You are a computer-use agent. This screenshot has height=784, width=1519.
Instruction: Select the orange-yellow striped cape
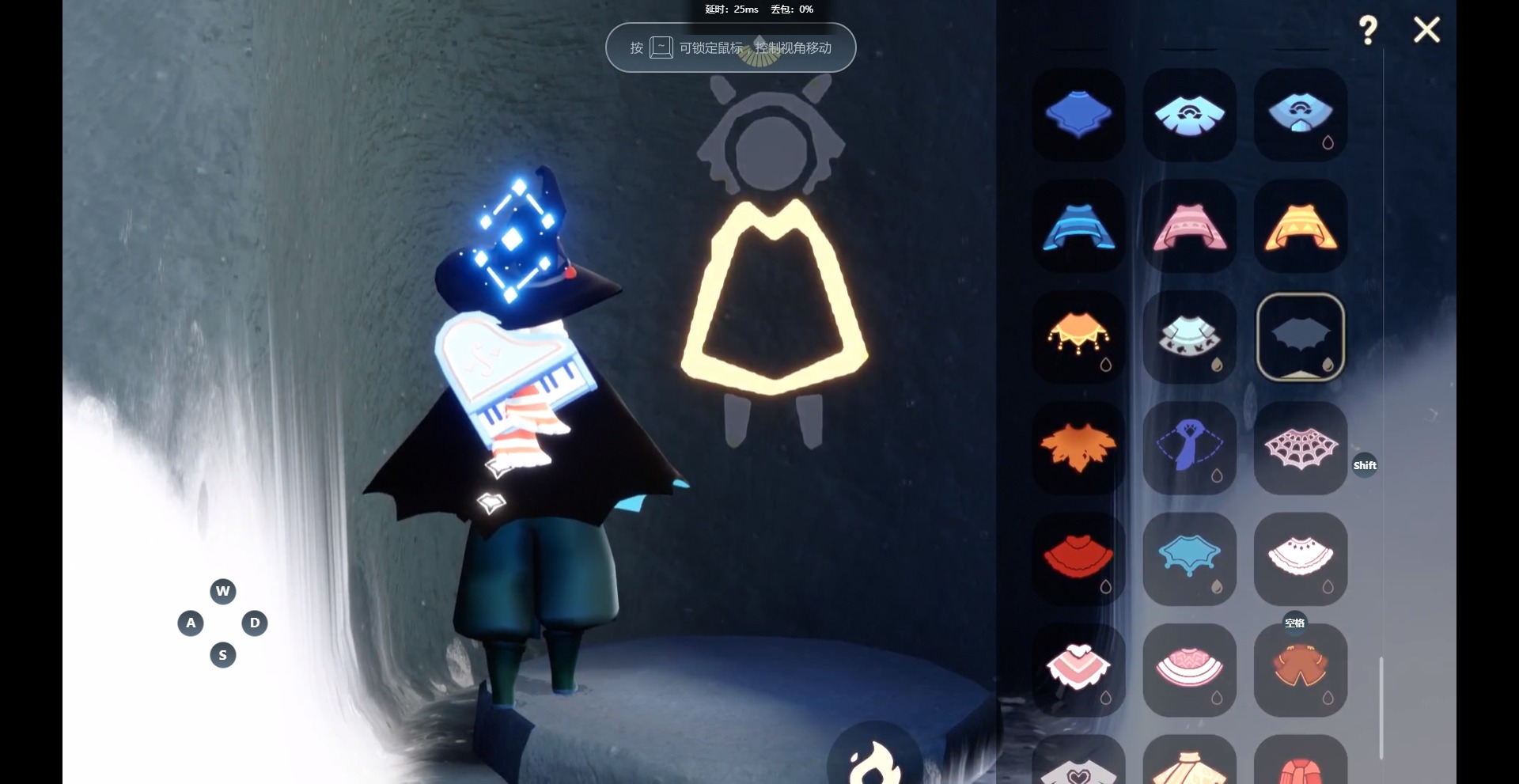(x=1300, y=226)
